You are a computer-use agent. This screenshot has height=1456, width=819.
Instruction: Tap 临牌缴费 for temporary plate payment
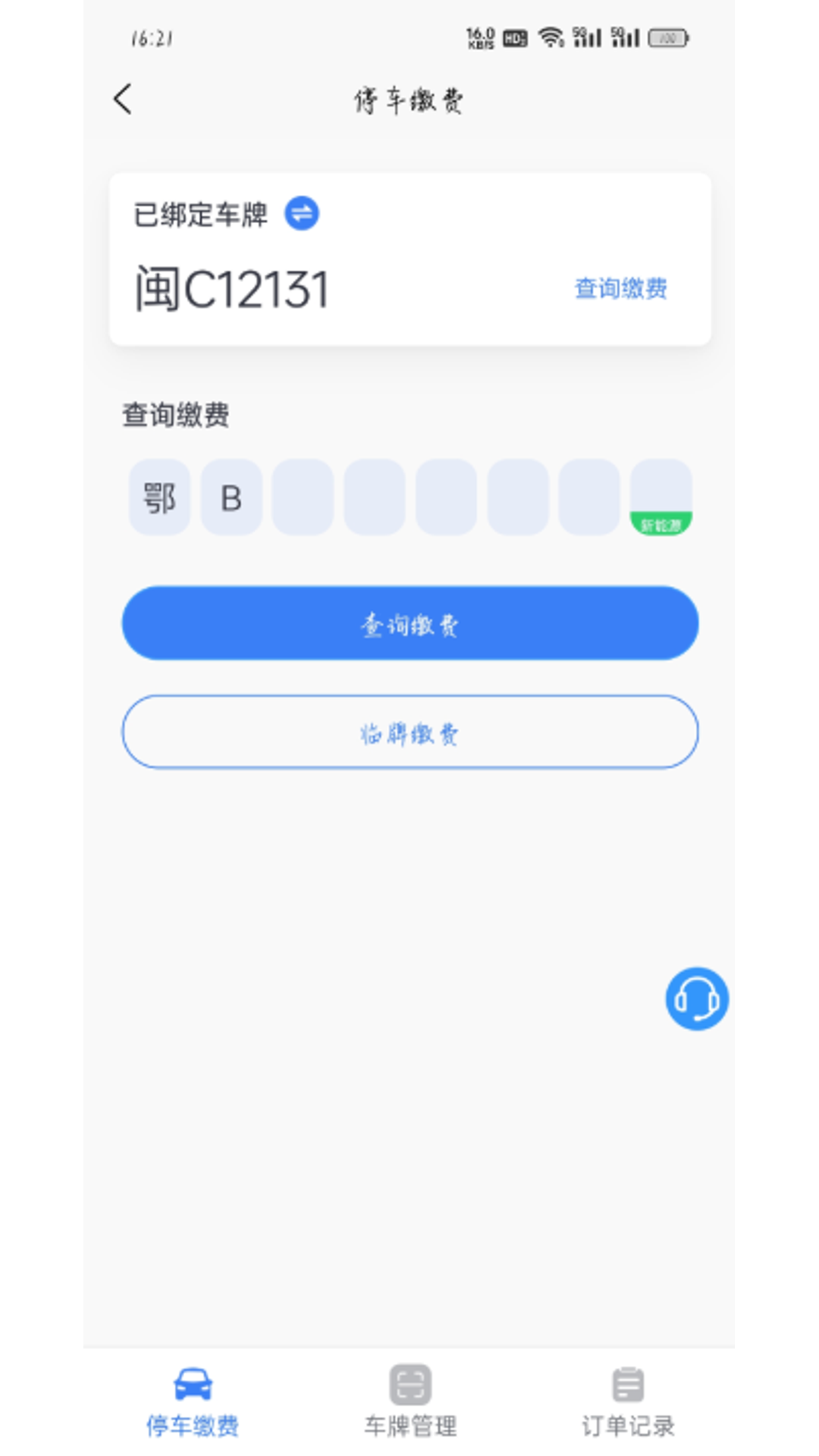tap(409, 732)
